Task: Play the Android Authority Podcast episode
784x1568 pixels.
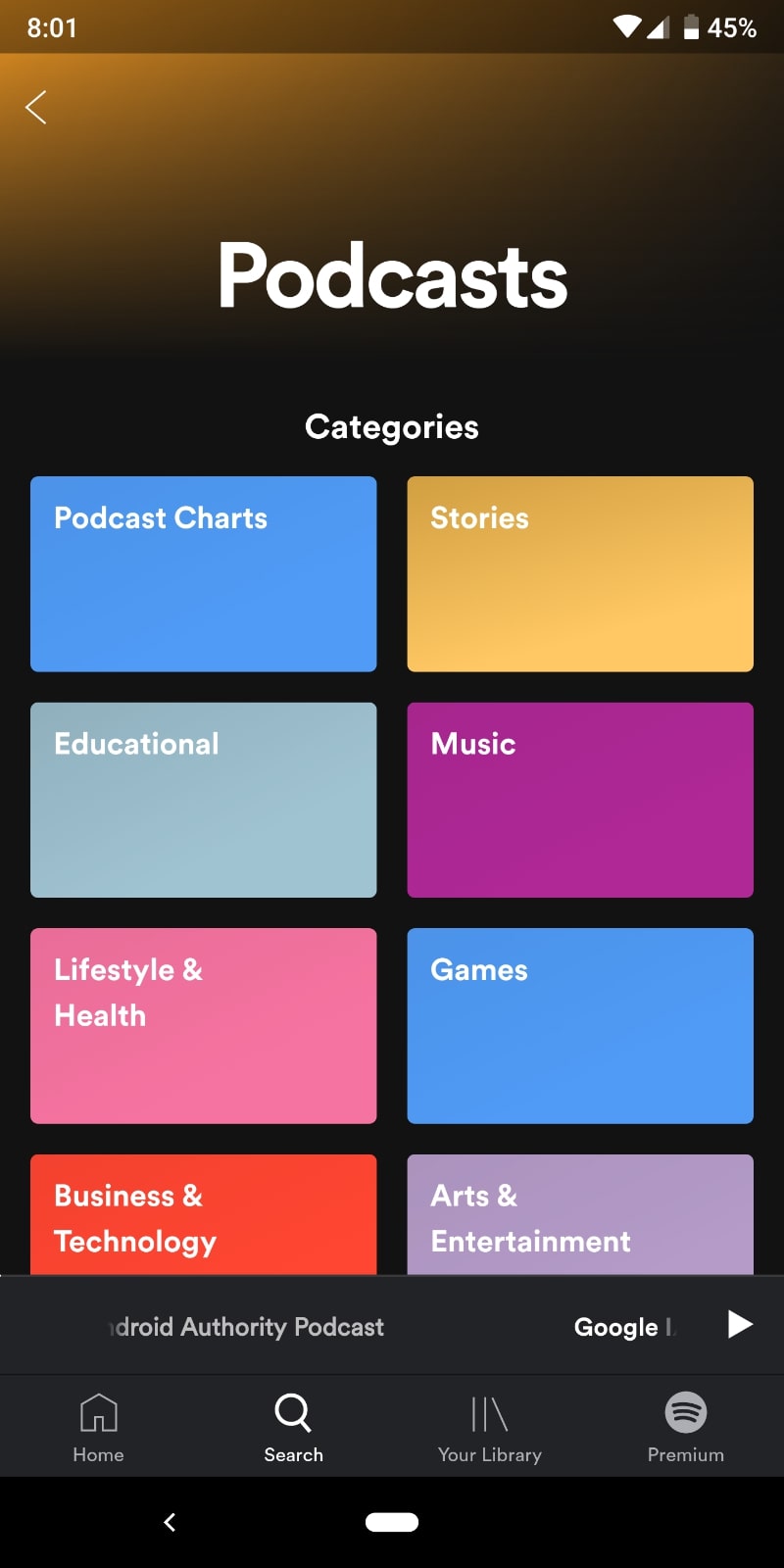Action: (740, 1325)
